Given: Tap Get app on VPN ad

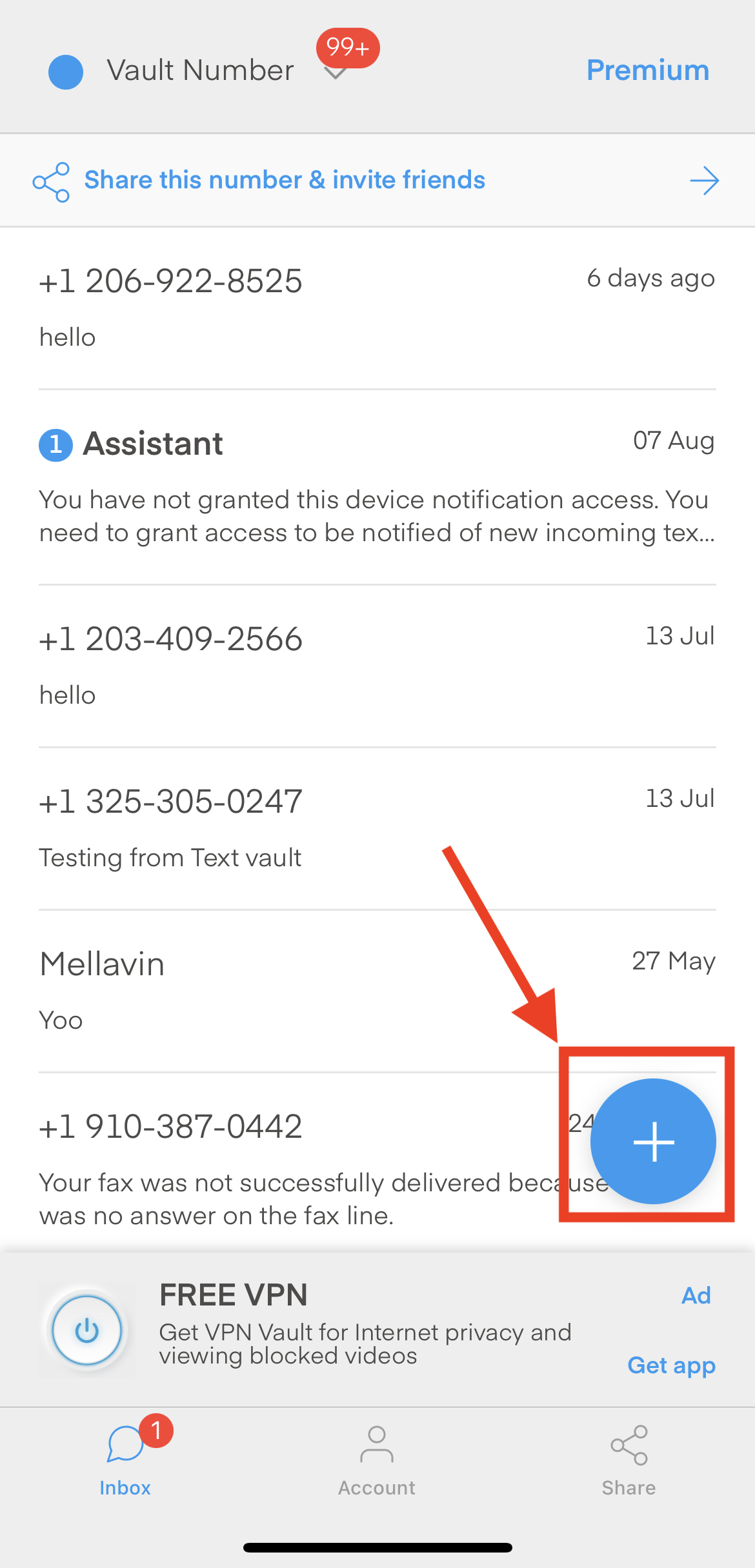Looking at the screenshot, I should (x=671, y=1365).
